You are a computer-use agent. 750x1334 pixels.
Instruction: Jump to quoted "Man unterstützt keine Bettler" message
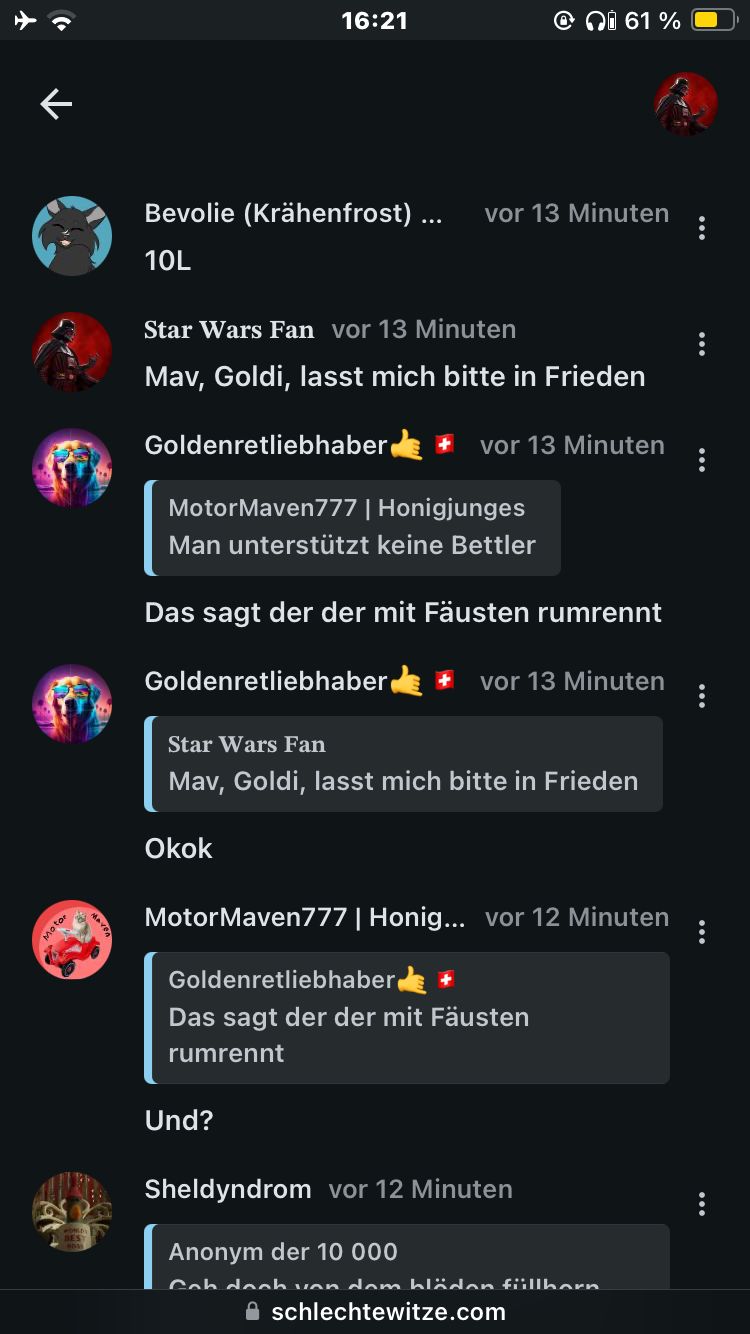(352, 528)
